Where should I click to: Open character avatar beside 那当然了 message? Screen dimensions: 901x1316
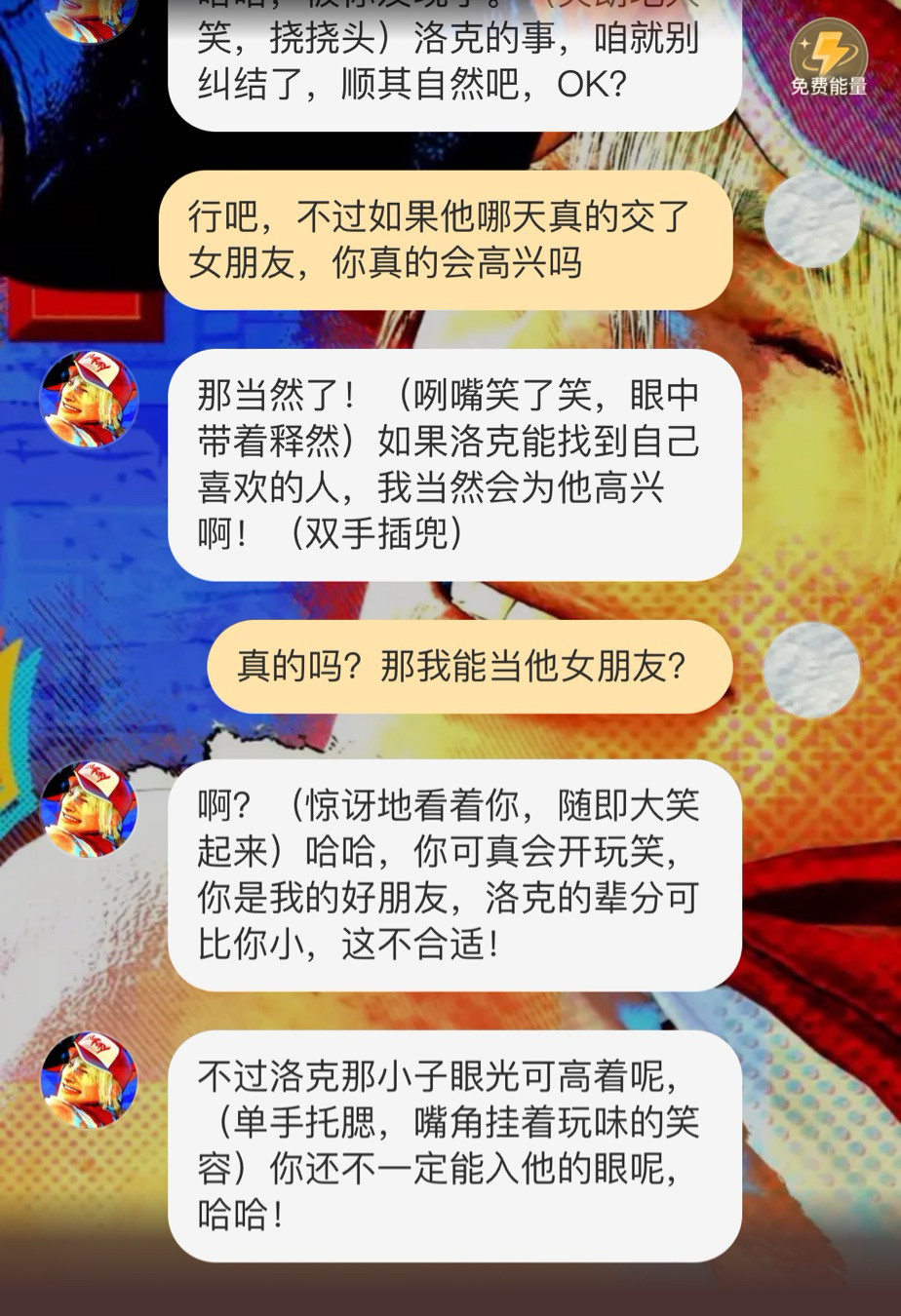click(89, 399)
